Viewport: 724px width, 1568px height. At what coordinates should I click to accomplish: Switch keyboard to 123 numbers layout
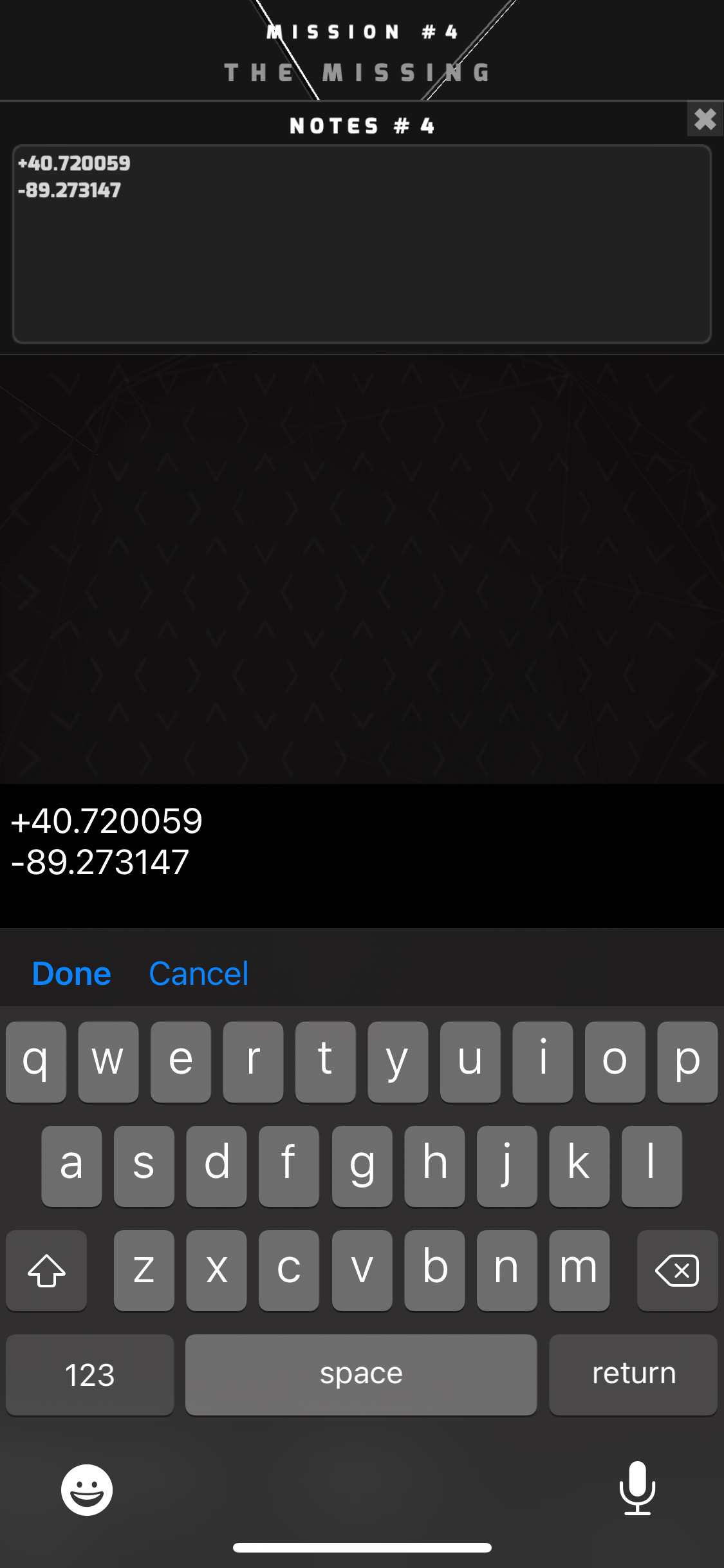click(90, 1374)
